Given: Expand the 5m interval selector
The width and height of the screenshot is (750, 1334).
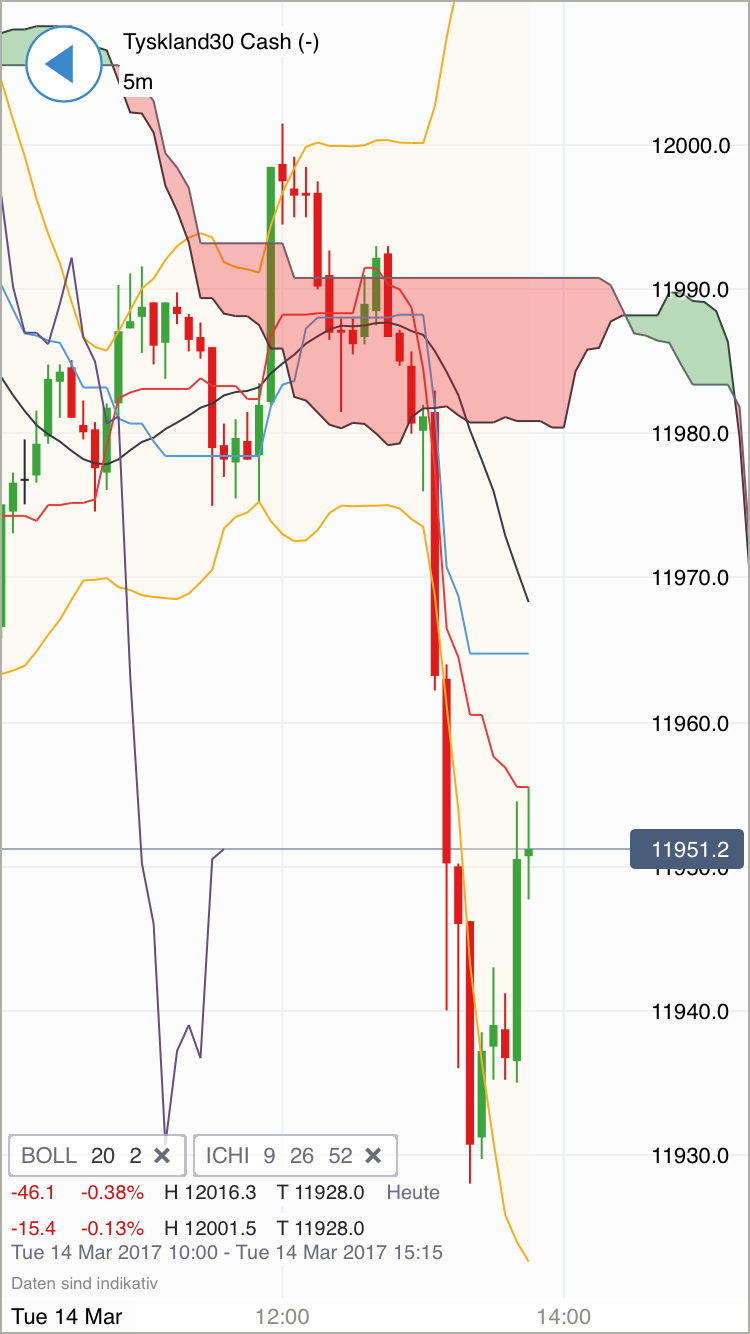Looking at the screenshot, I should [134, 82].
